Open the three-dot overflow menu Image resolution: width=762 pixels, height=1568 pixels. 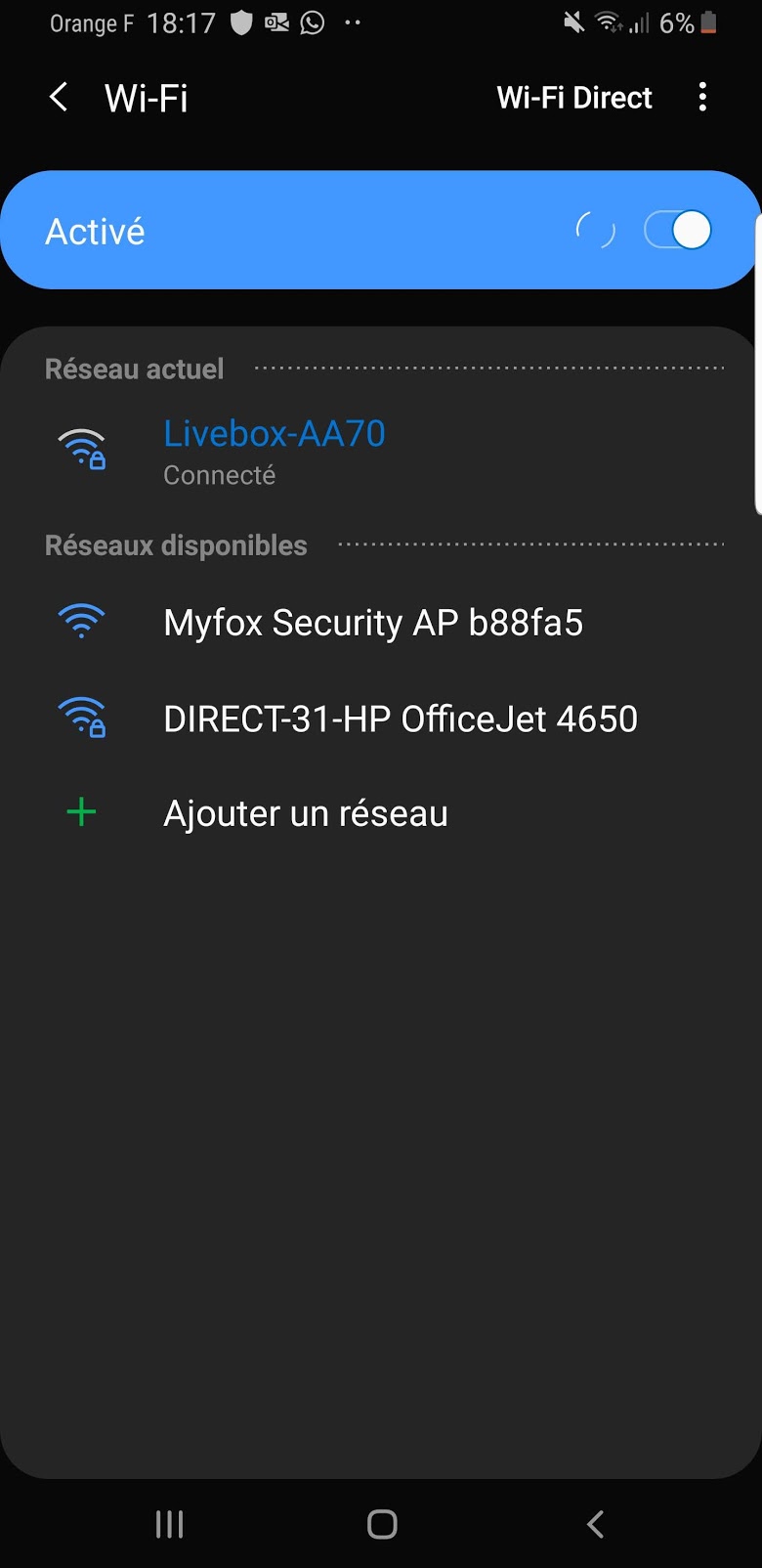click(x=702, y=97)
